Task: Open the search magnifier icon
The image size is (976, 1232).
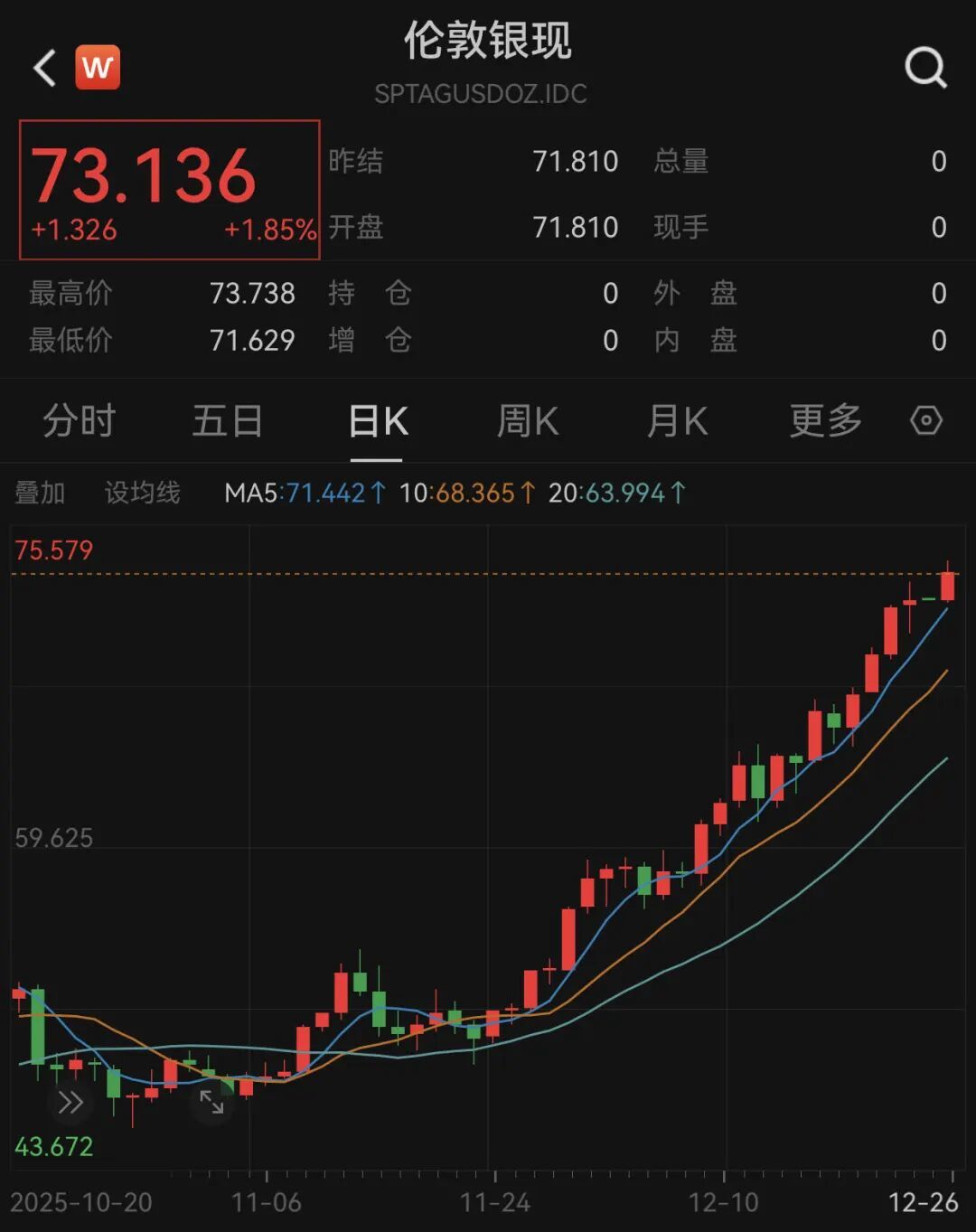Action: [x=925, y=68]
